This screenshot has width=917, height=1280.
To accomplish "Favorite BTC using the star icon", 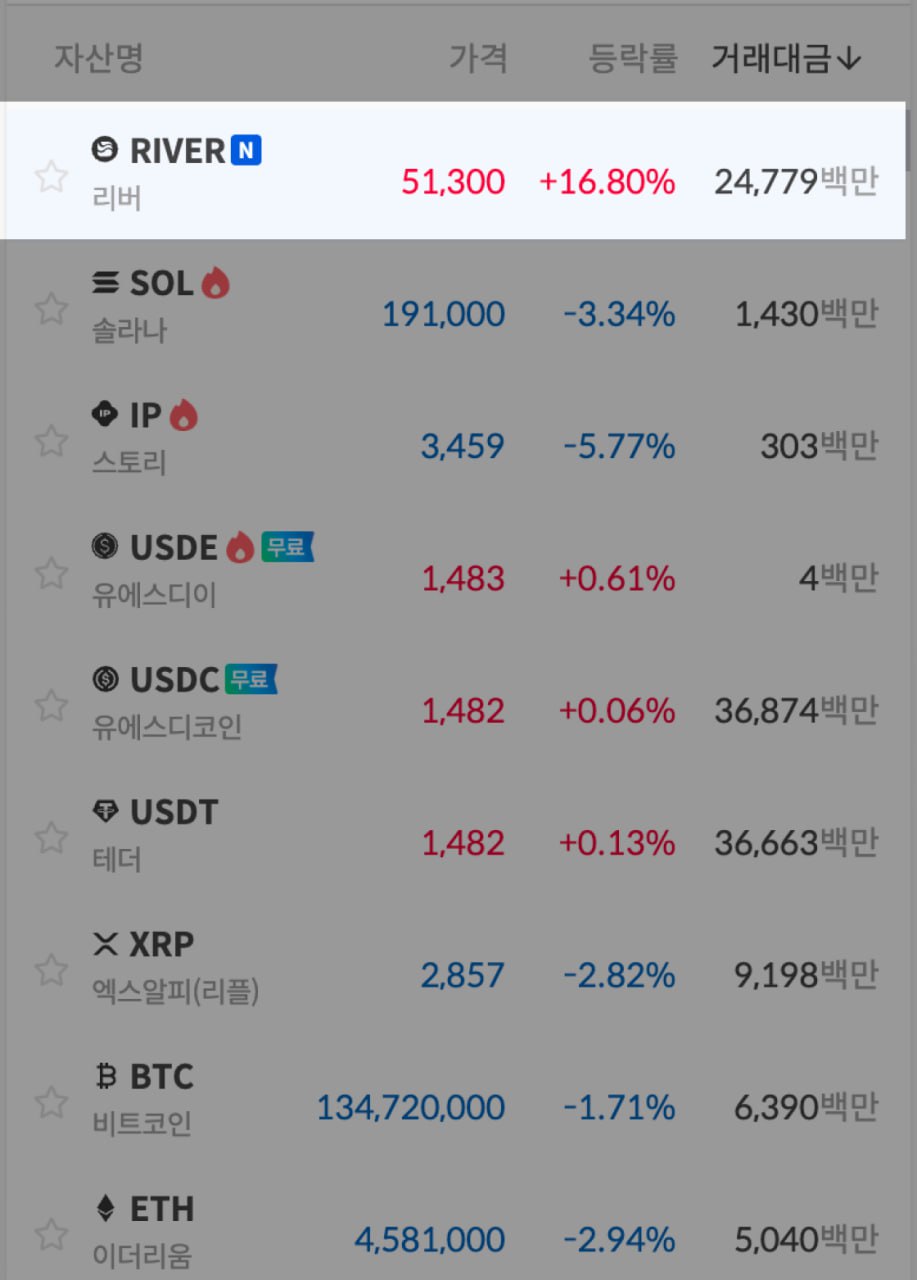I will [51, 1102].
